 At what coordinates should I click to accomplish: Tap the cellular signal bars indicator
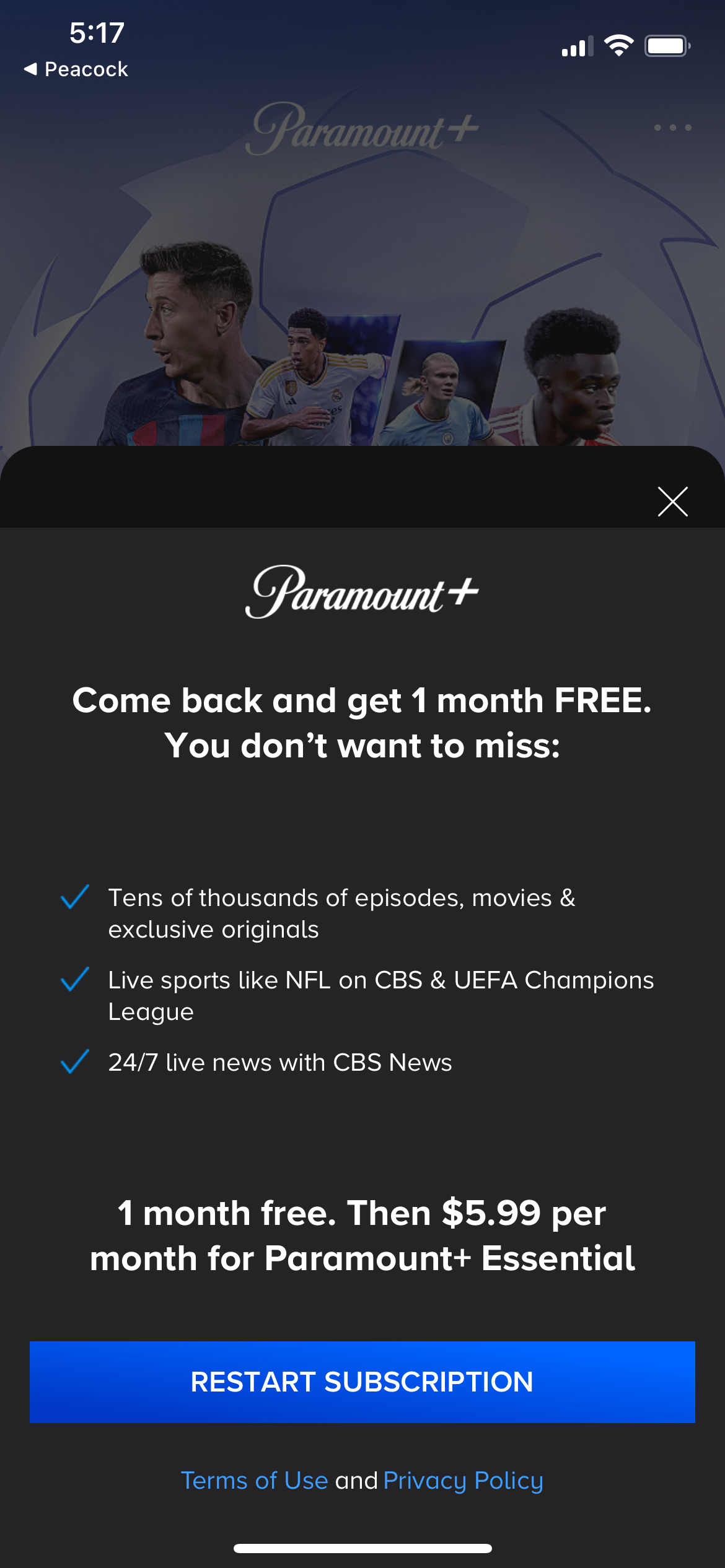576,45
